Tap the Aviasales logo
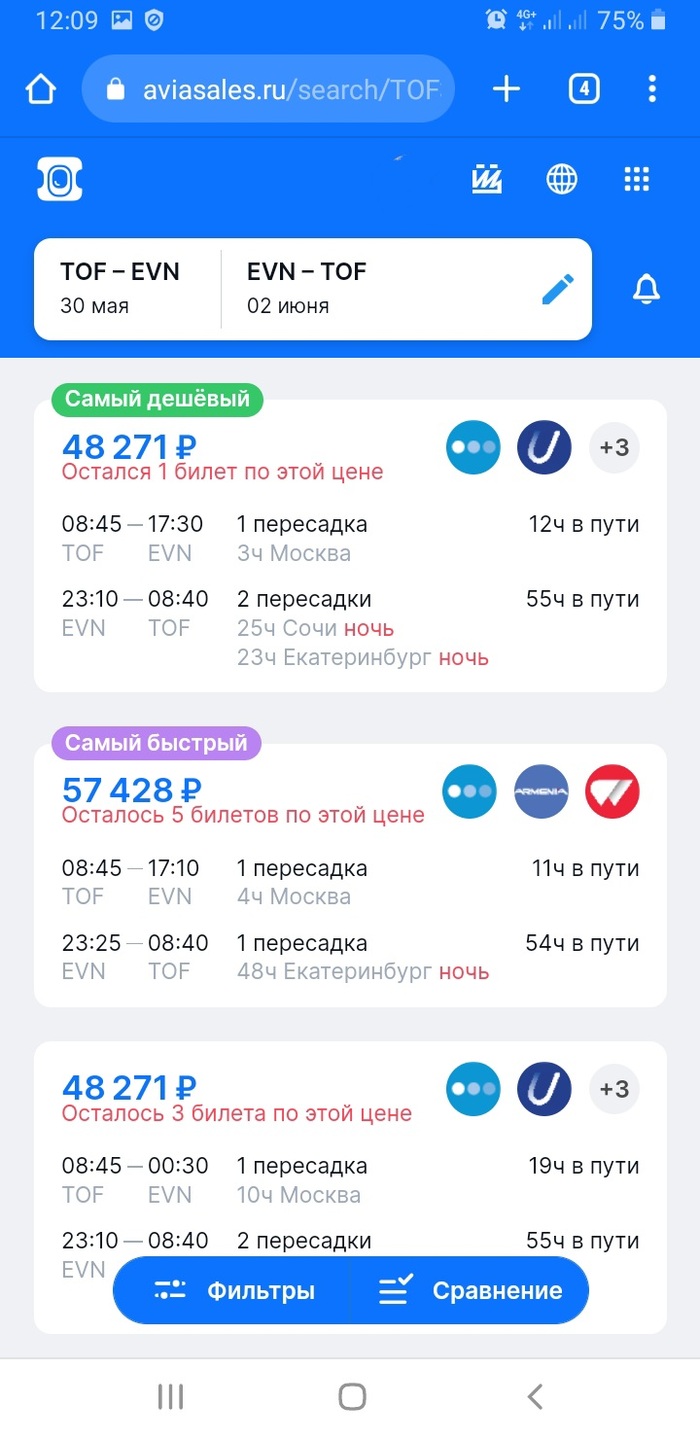 tap(60, 180)
